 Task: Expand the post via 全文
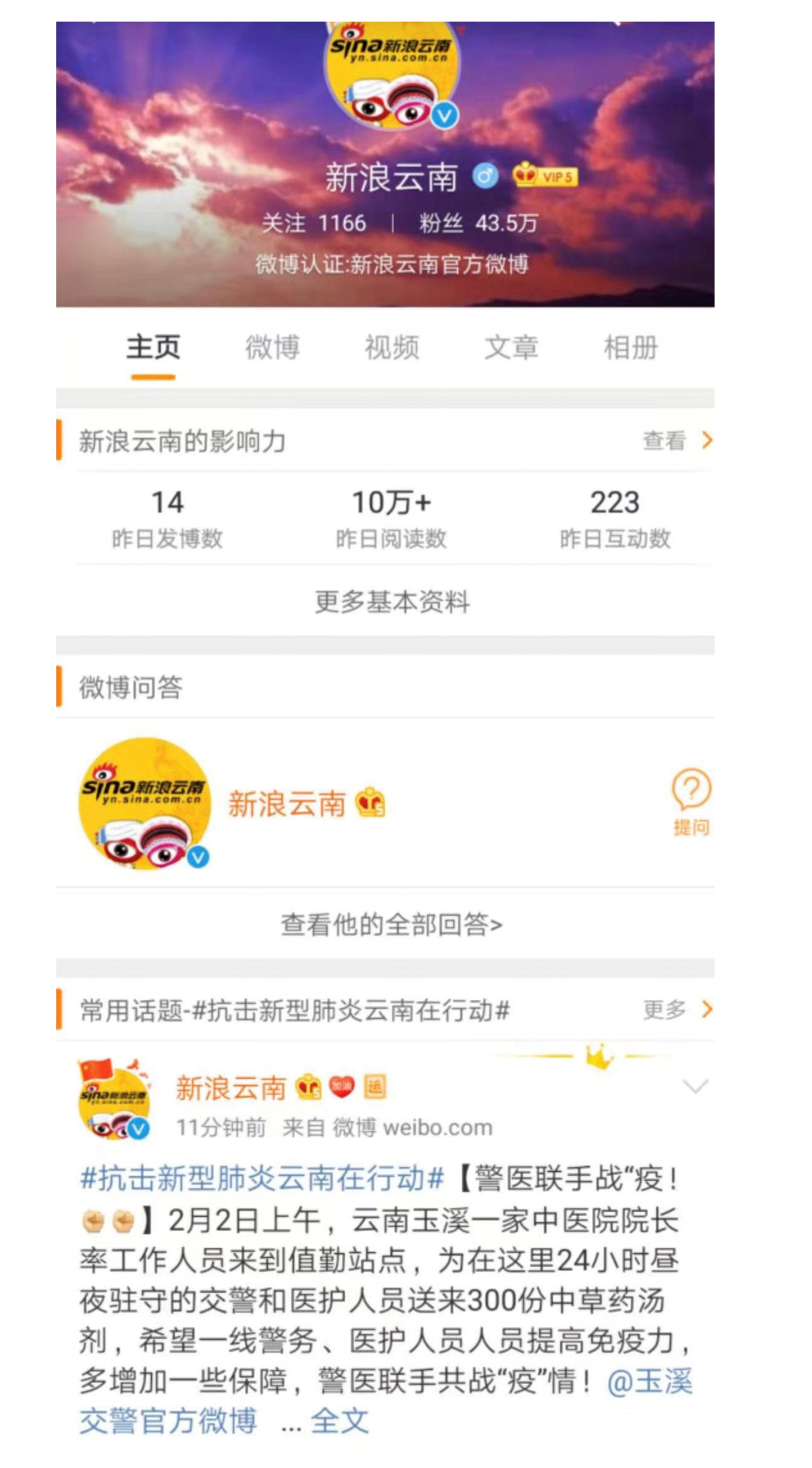click(x=339, y=1422)
